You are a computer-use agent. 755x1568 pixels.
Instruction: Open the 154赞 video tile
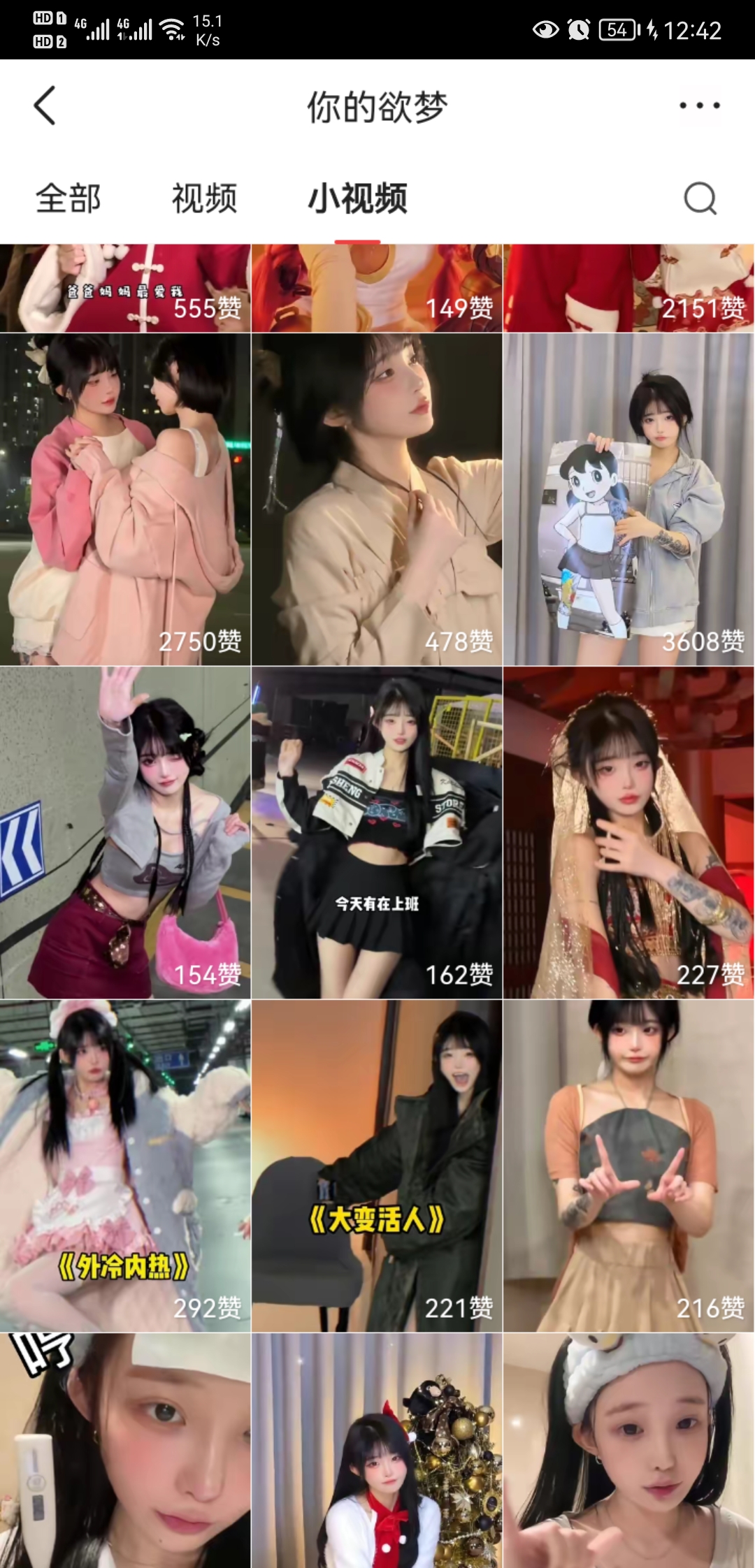click(x=125, y=832)
